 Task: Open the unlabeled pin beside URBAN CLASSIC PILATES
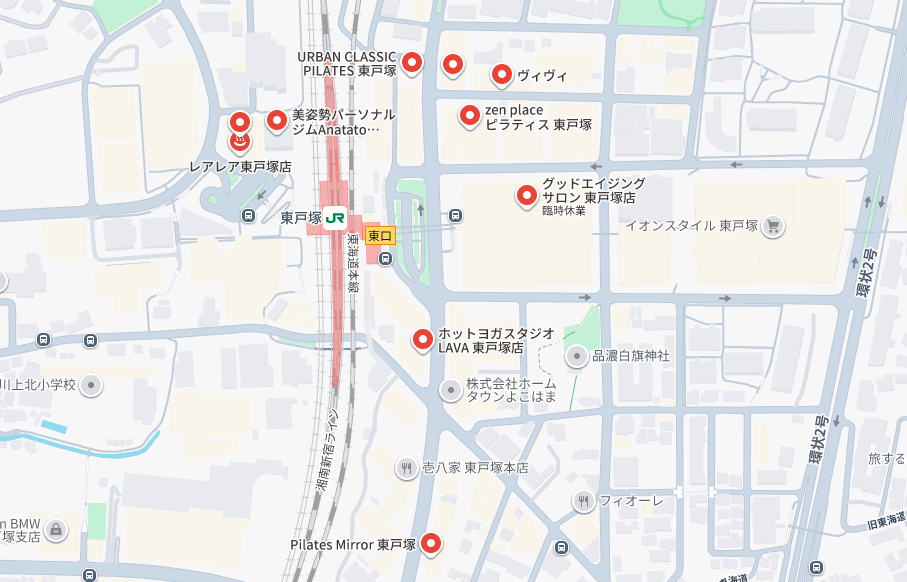point(453,66)
